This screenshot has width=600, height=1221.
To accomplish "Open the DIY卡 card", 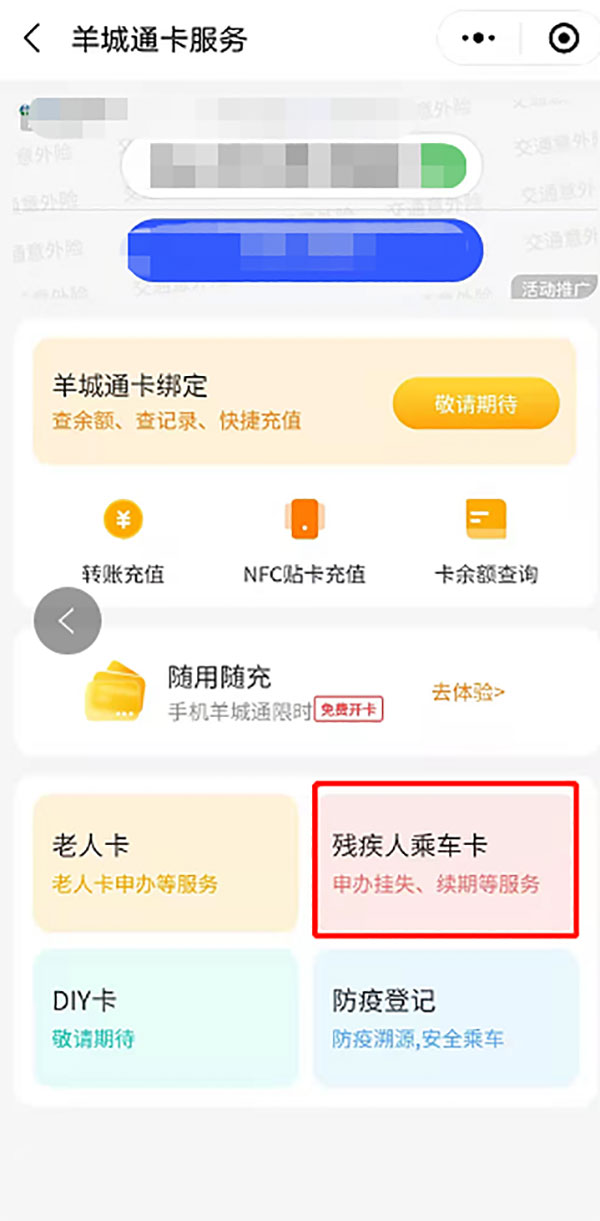I will click(166, 1017).
